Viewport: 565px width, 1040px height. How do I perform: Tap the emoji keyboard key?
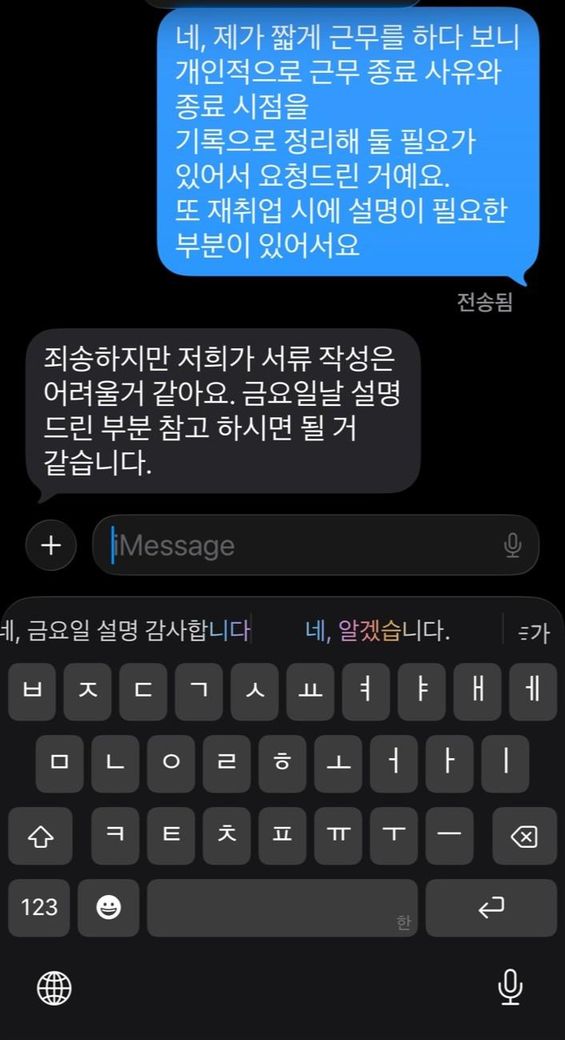click(108, 907)
